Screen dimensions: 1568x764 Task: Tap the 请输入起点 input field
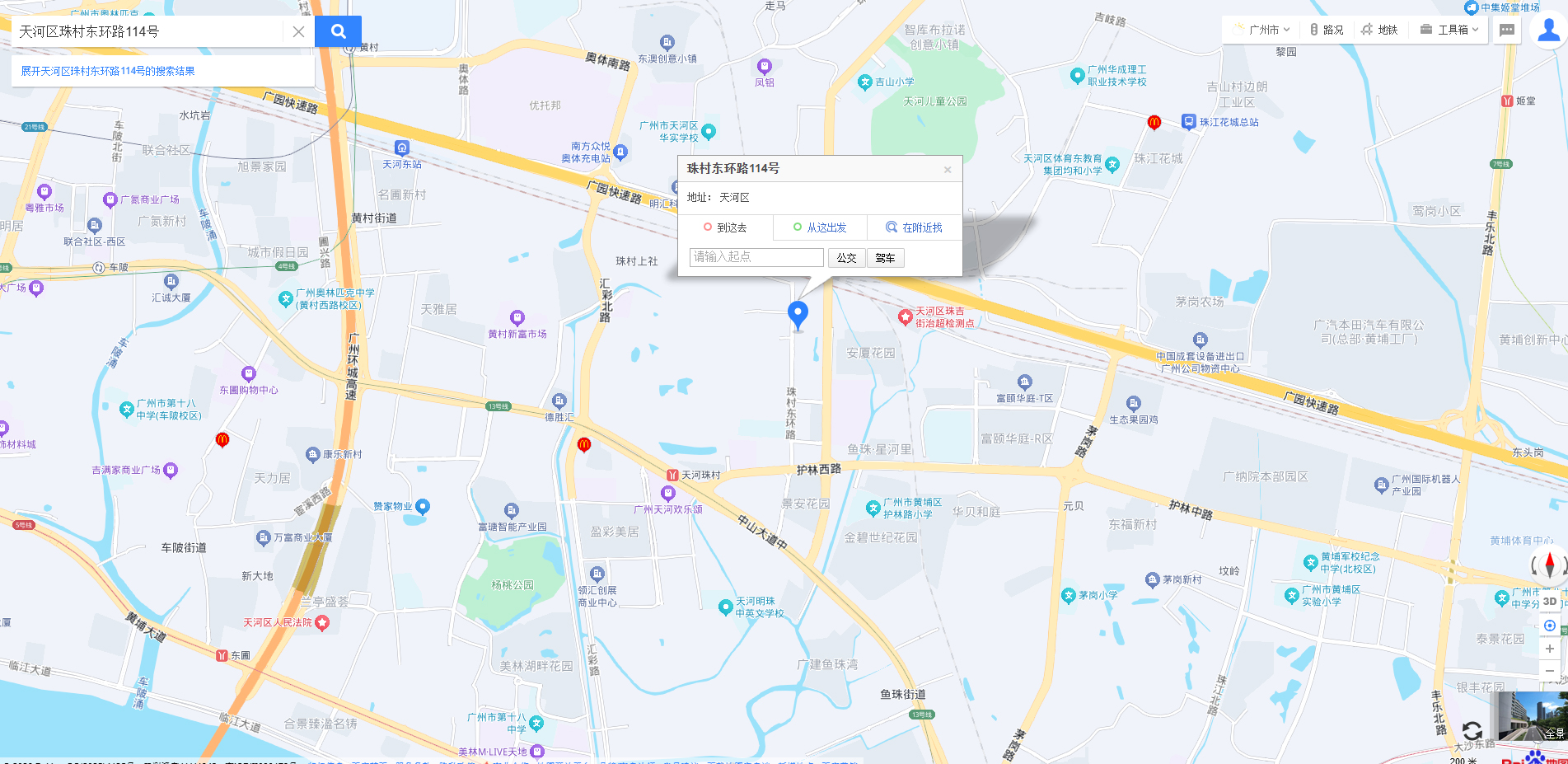click(x=756, y=257)
